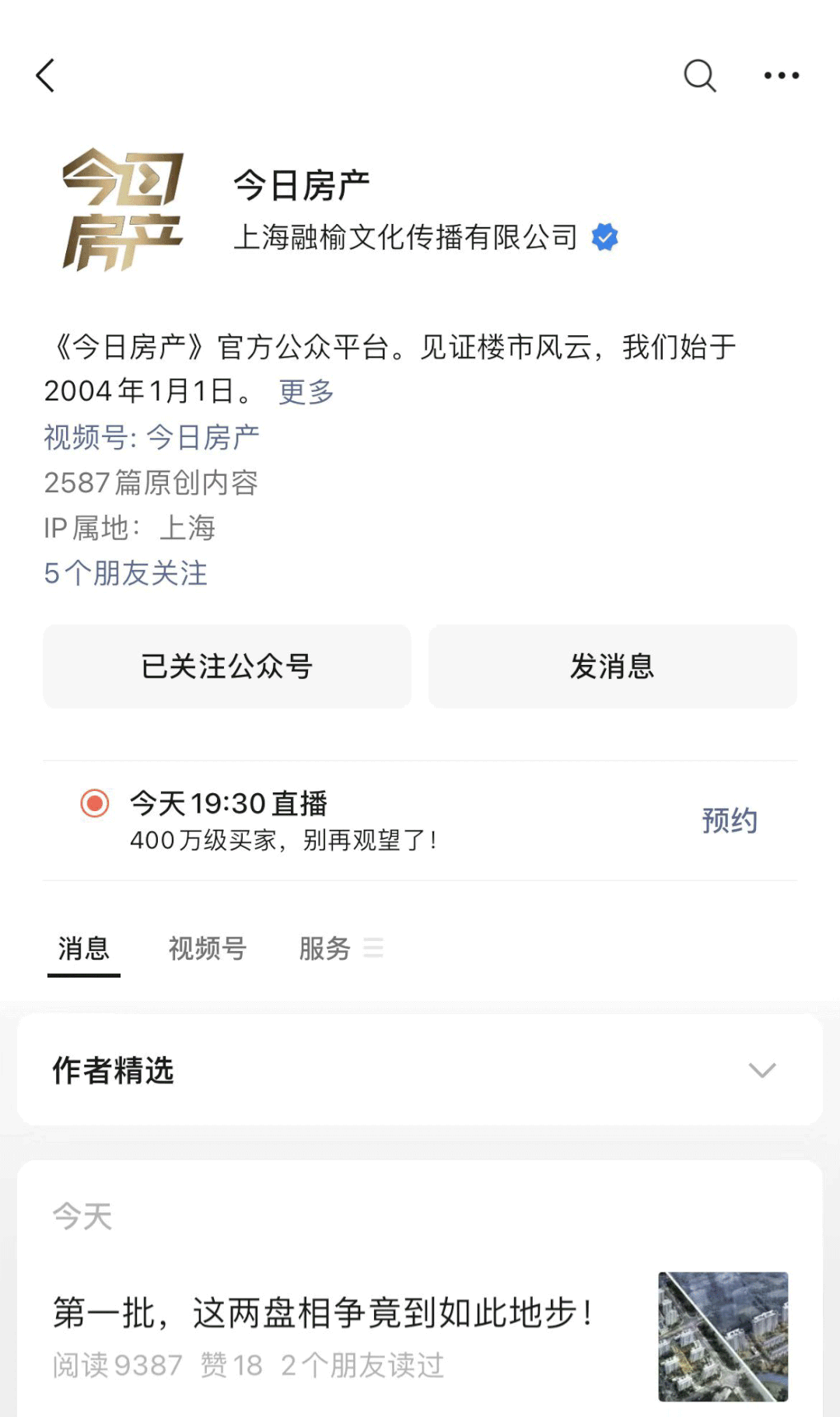Select the 消息 tab
Screen dimensions: 840x1417
coord(83,948)
